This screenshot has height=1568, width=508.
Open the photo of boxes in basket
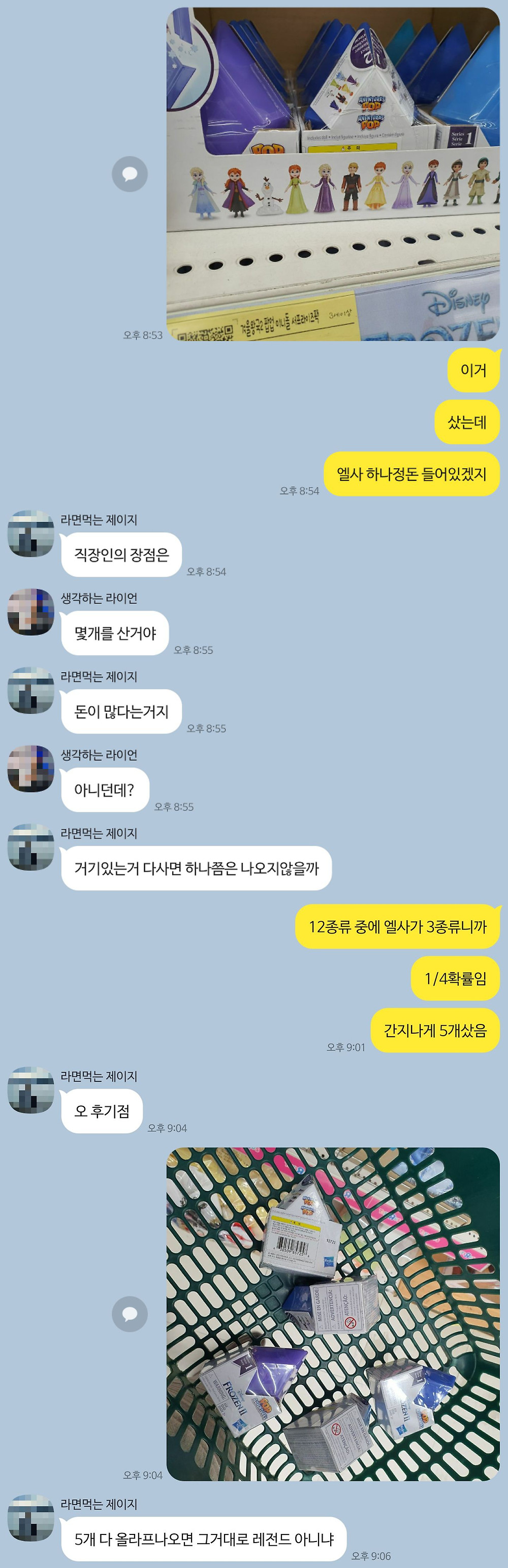tap(333, 1314)
